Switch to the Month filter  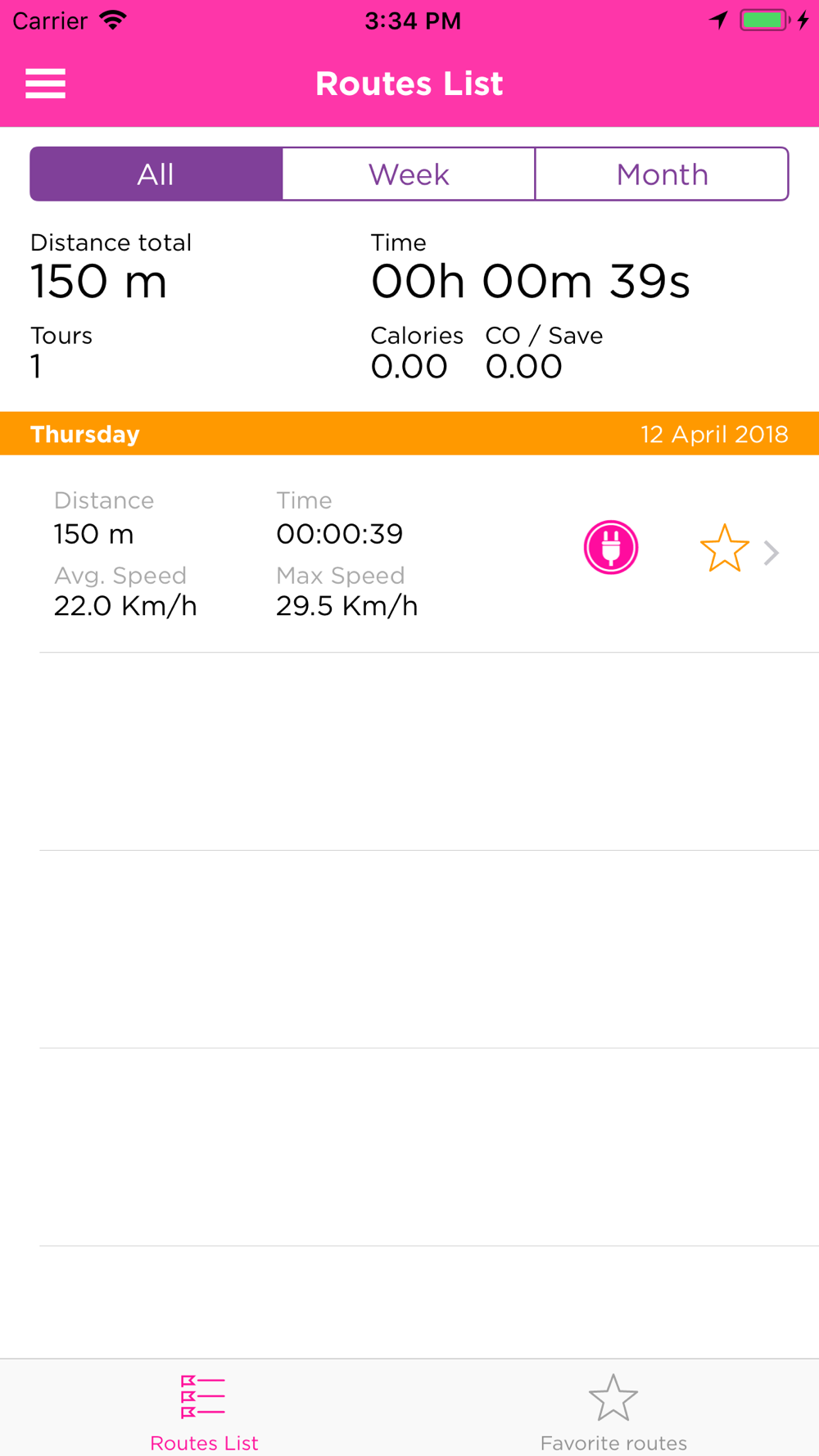[x=662, y=174]
